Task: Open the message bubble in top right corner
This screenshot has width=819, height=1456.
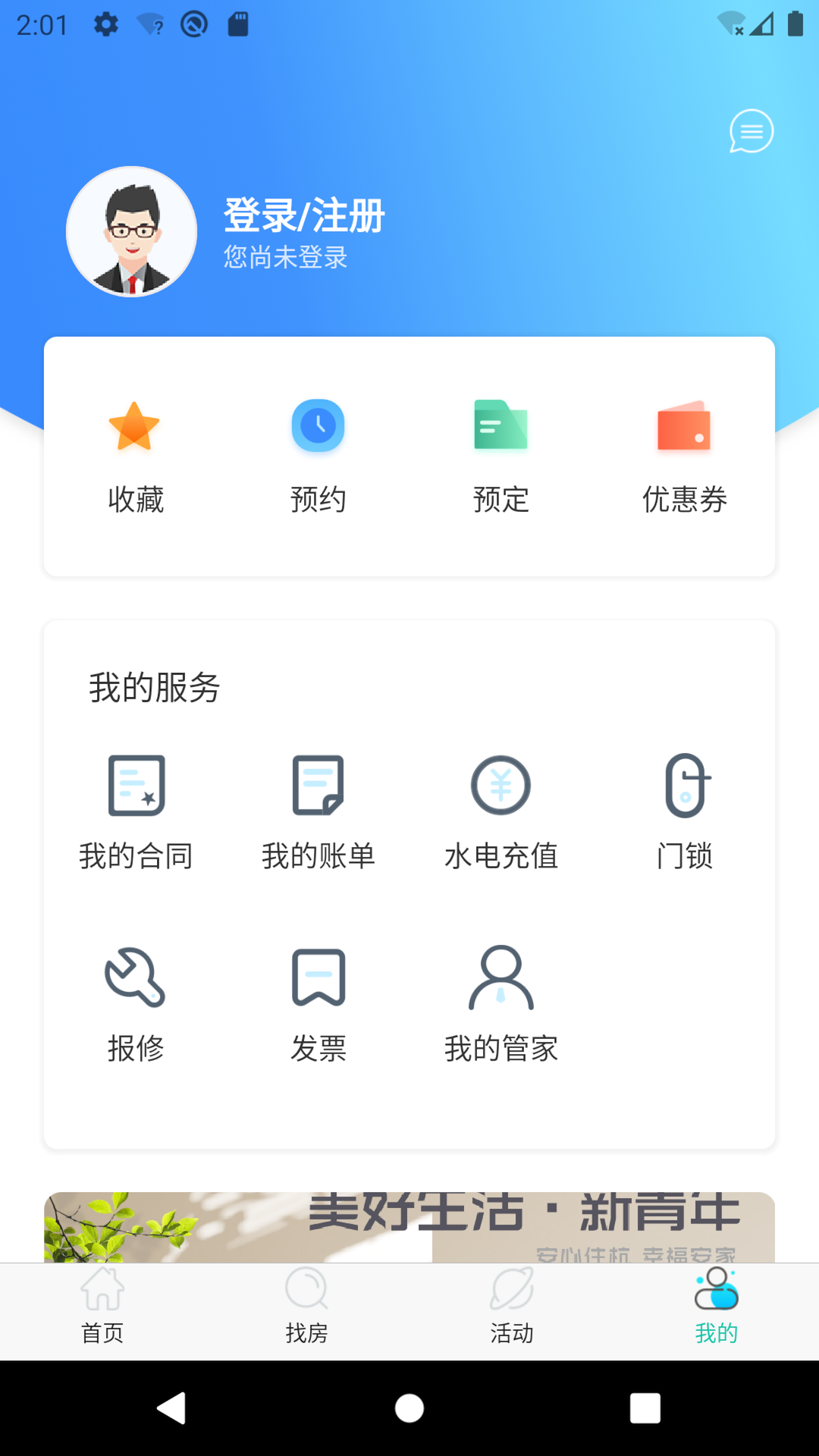Action: [752, 131]
